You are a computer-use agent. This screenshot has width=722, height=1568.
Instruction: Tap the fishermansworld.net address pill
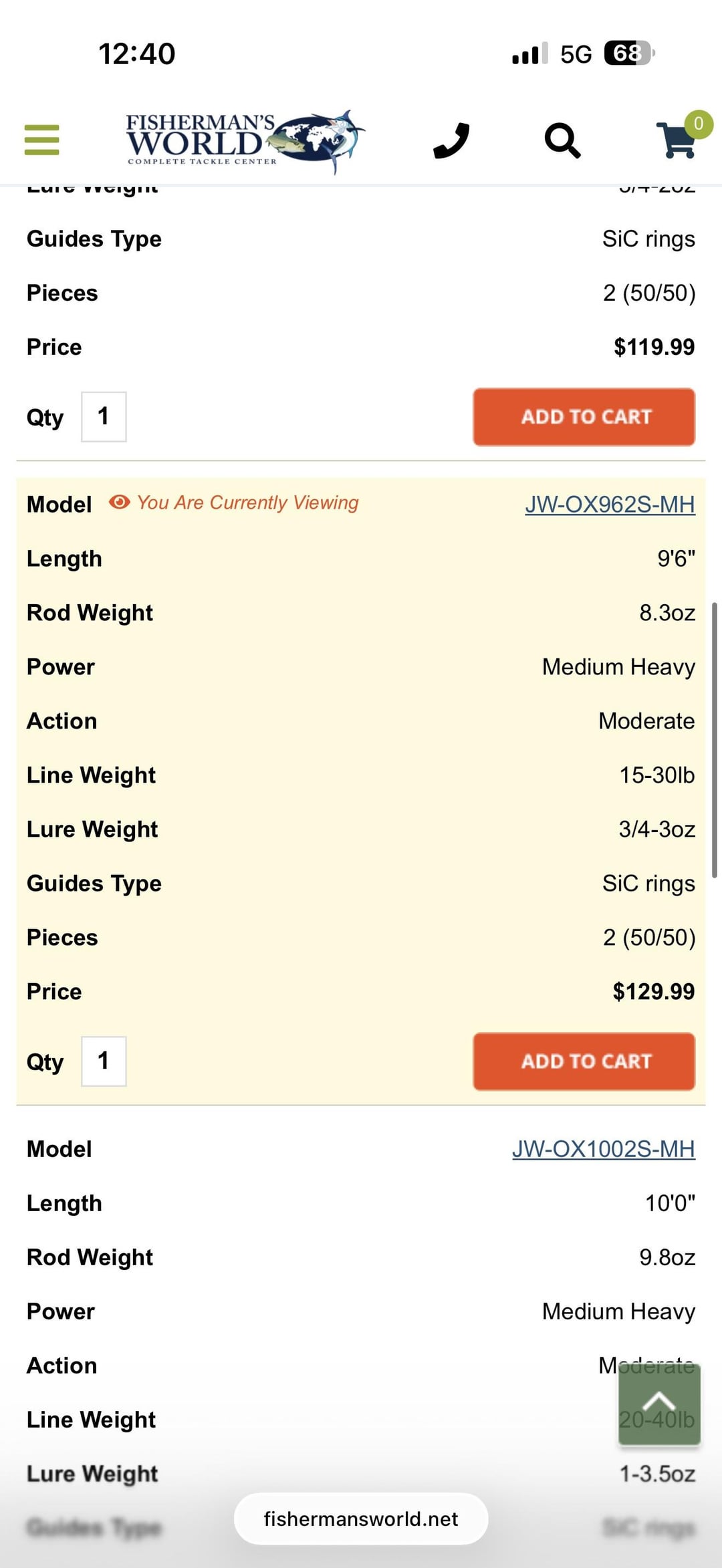click(361, 1519)
